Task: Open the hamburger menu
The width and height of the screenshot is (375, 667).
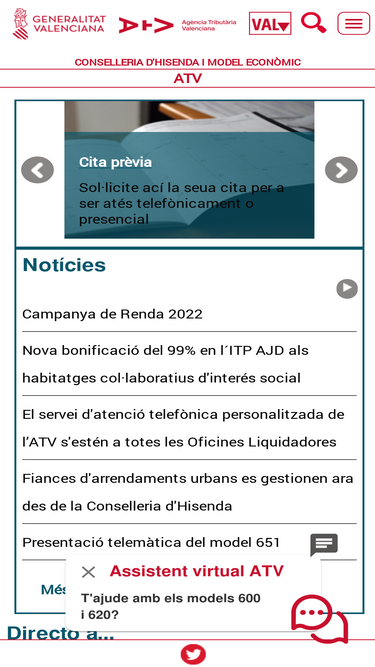Action: tap(354, 23)
